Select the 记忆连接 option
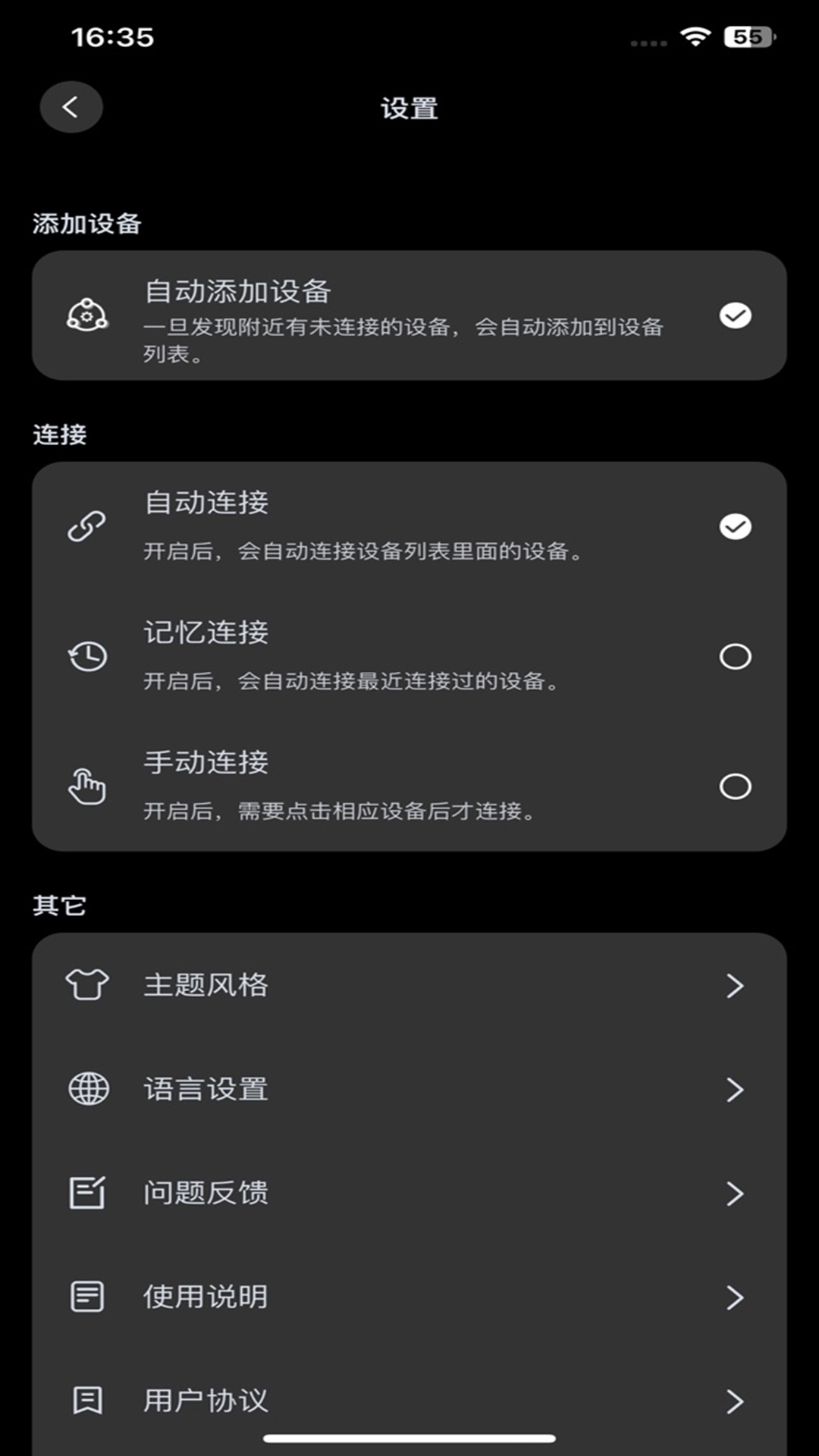 point(735,656)
